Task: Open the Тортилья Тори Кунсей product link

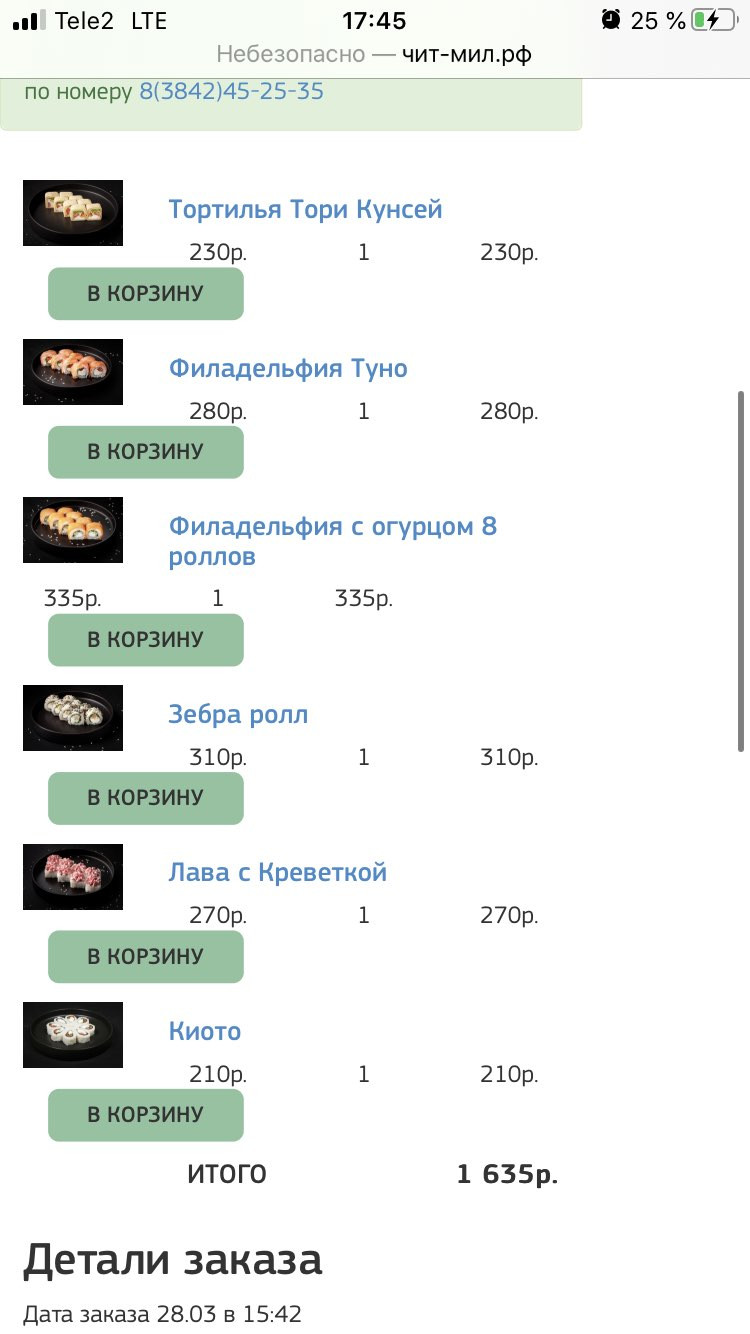Action: [x=305, y=210]
